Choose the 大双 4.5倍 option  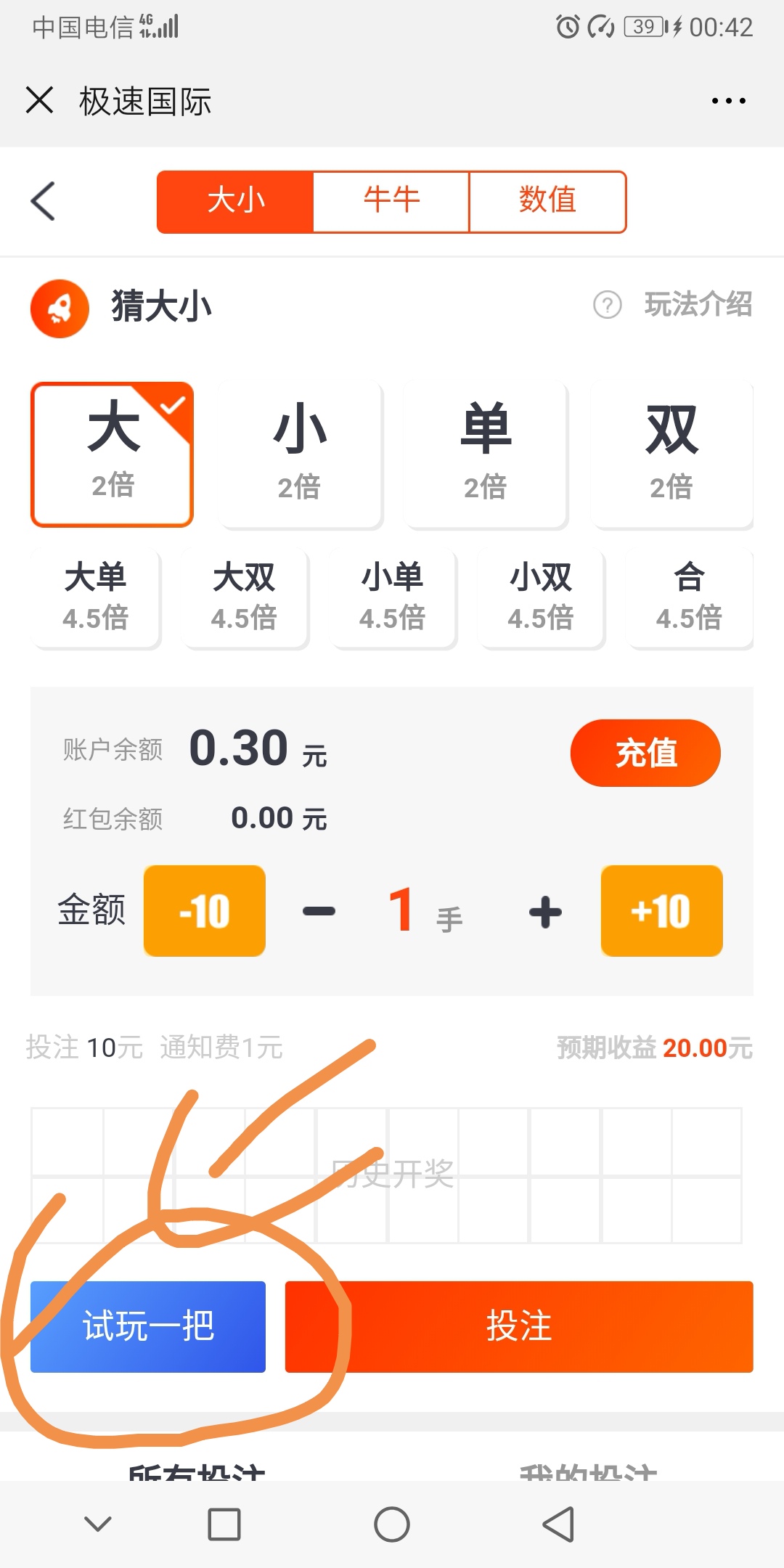(245, 597)
